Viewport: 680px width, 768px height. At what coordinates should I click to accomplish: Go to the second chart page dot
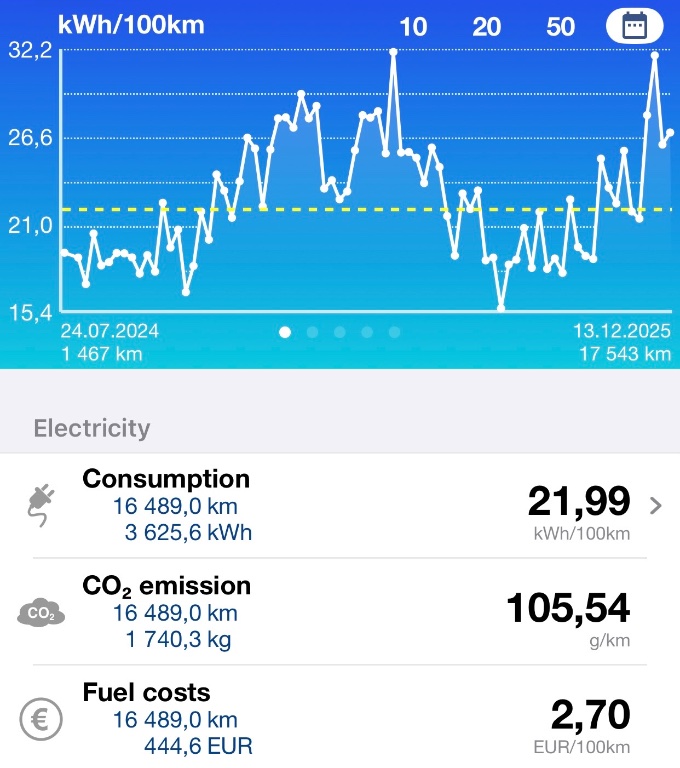312,332
